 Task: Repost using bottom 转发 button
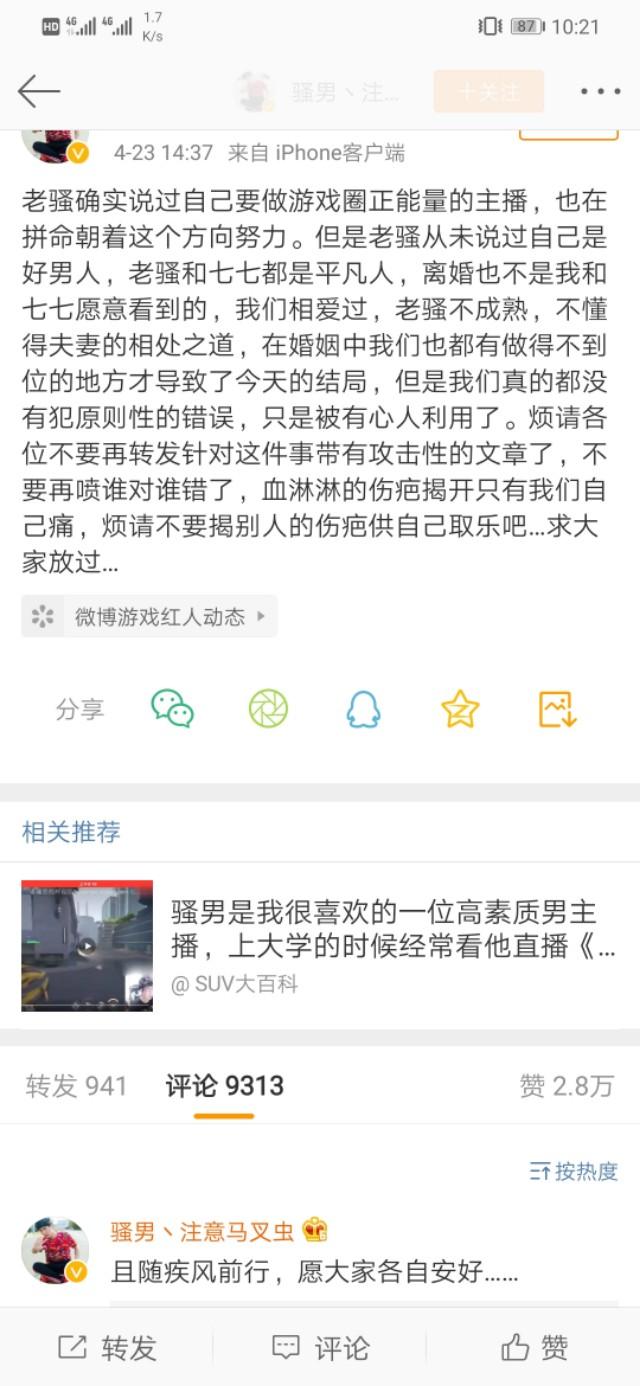[107, 1347]
